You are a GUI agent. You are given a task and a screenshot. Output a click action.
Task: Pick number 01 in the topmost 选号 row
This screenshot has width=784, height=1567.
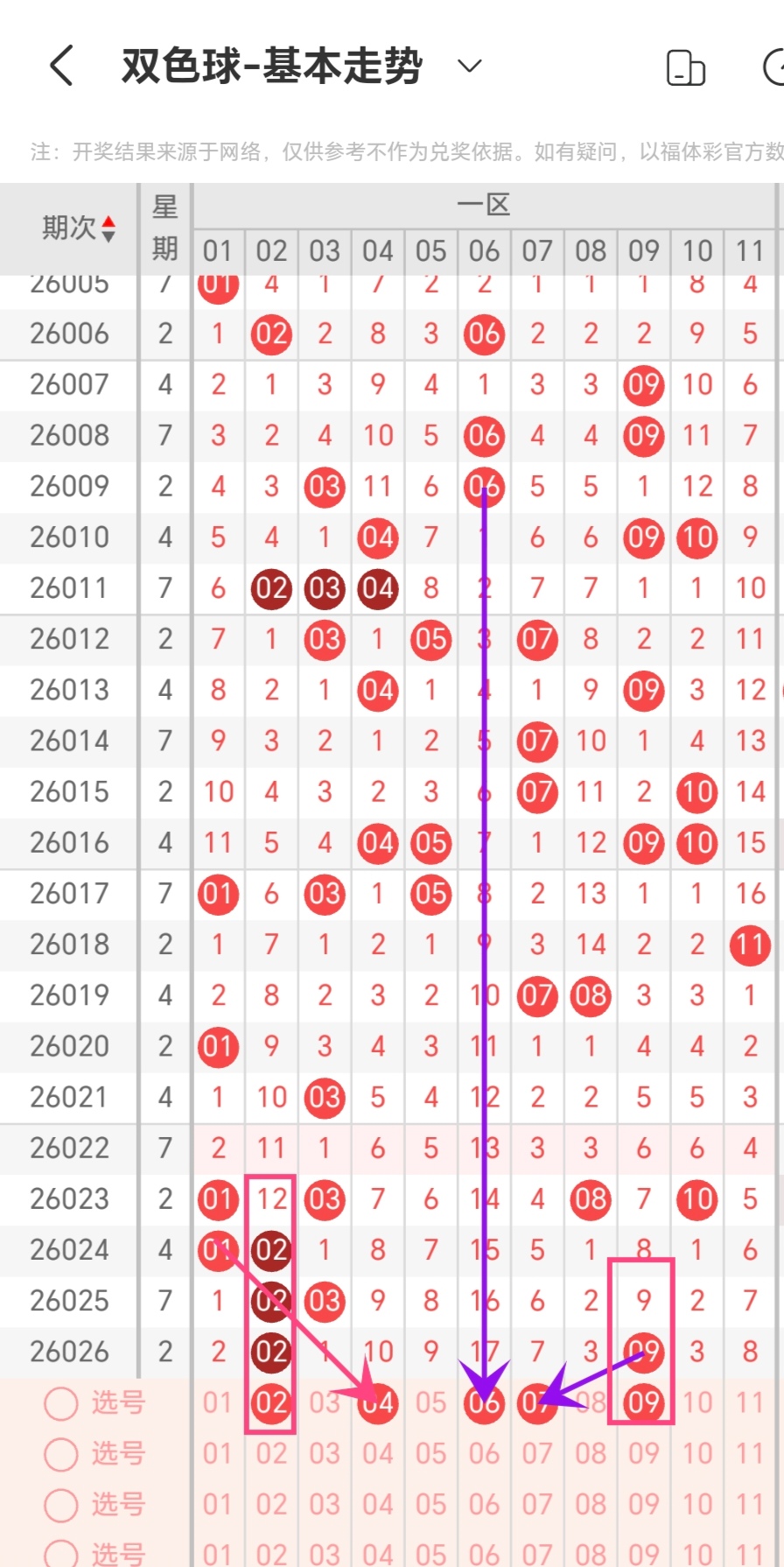click(218, 1403)
